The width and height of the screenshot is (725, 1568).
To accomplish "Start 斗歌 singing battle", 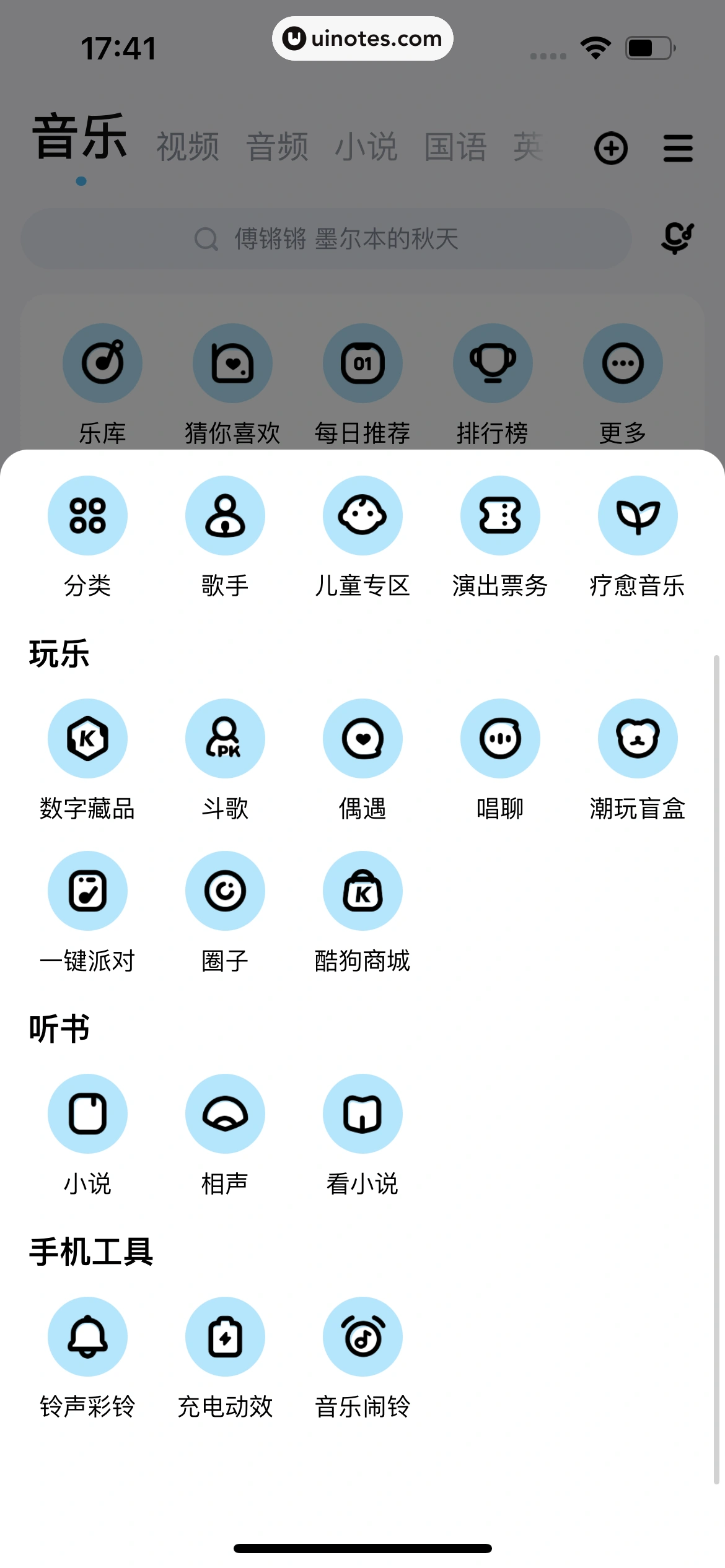I will pyautogui.click(x=225, y=739).
